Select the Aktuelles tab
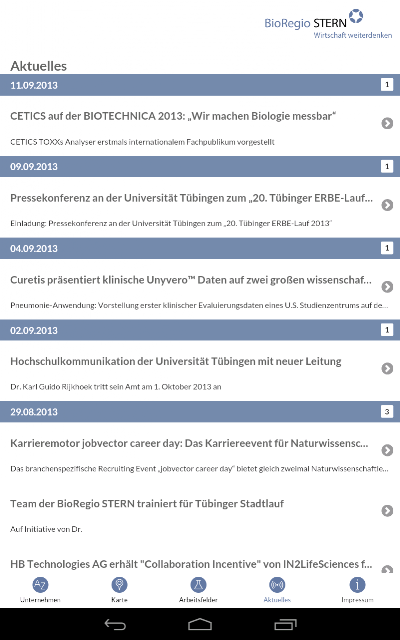Viewport: 400px width, 640px height. point(277,590)
